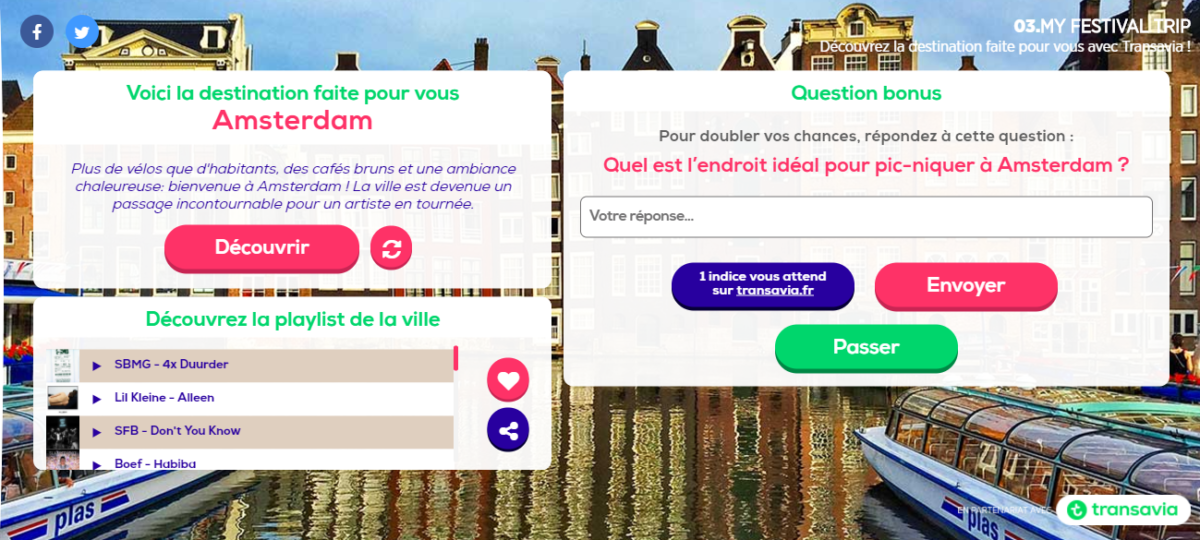
Task: Share on Twitter
Action: click(x=82, y=32)
